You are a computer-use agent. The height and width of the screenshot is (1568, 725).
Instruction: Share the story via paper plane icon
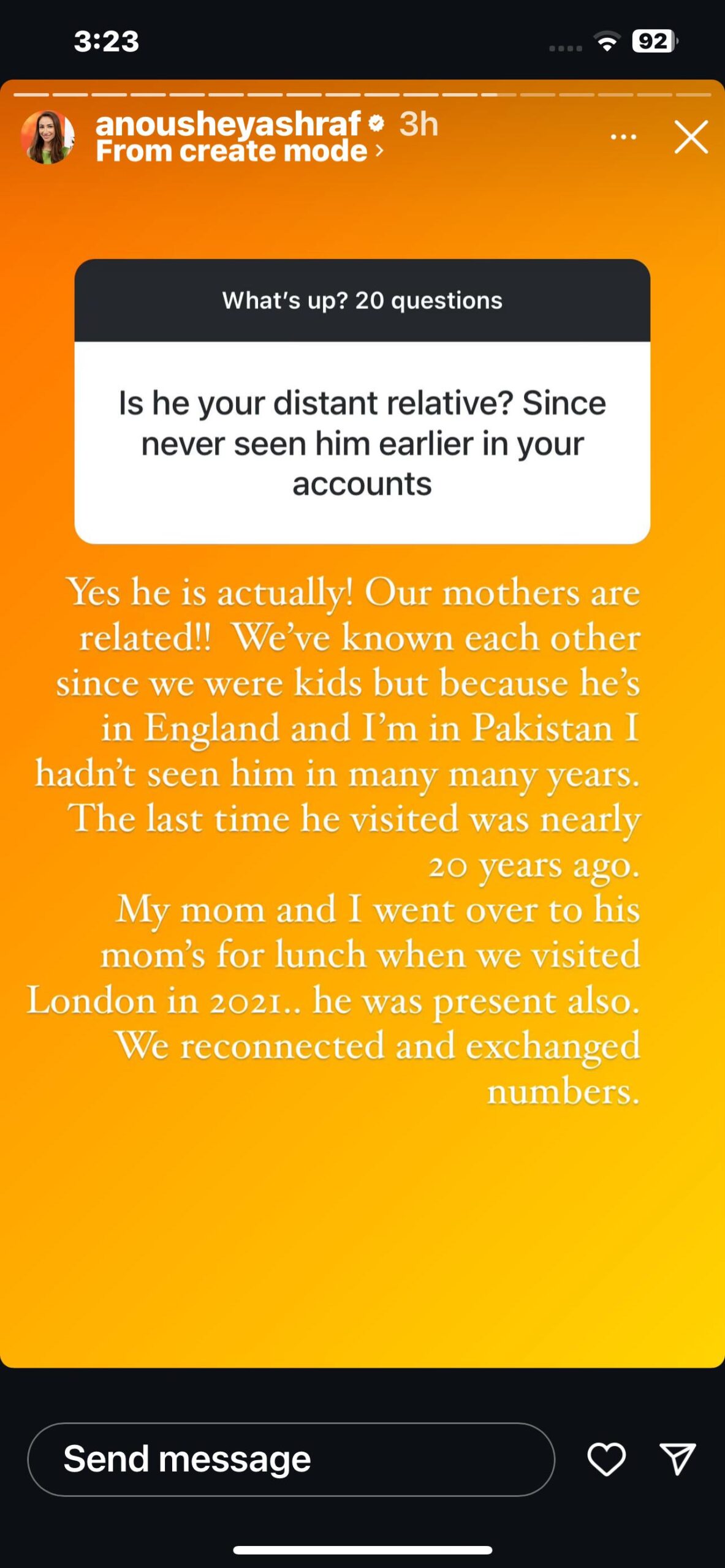tap(677, 1458)
